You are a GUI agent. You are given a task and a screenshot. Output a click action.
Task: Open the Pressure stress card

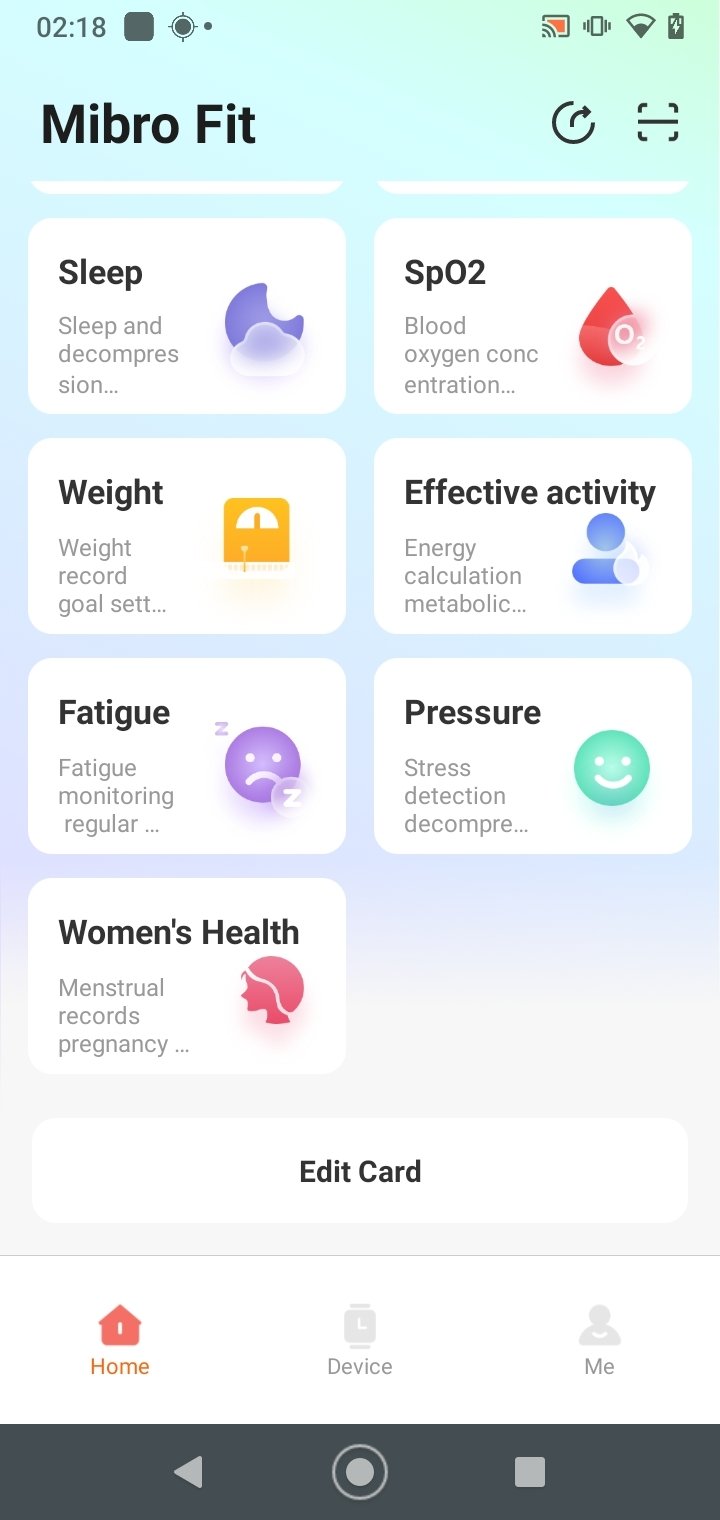point(533,756)
